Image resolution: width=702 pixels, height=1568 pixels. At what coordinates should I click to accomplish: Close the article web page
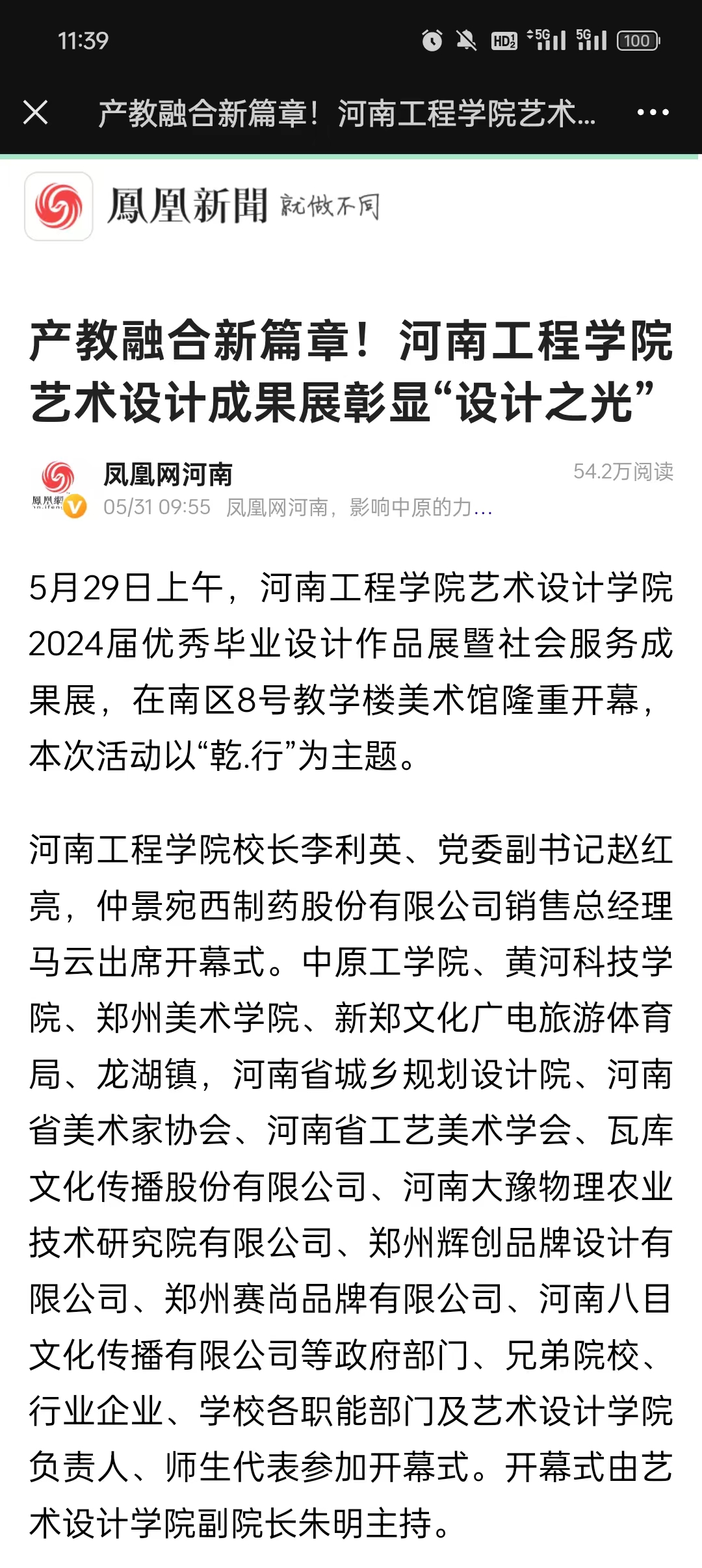[x=36, y=112]
